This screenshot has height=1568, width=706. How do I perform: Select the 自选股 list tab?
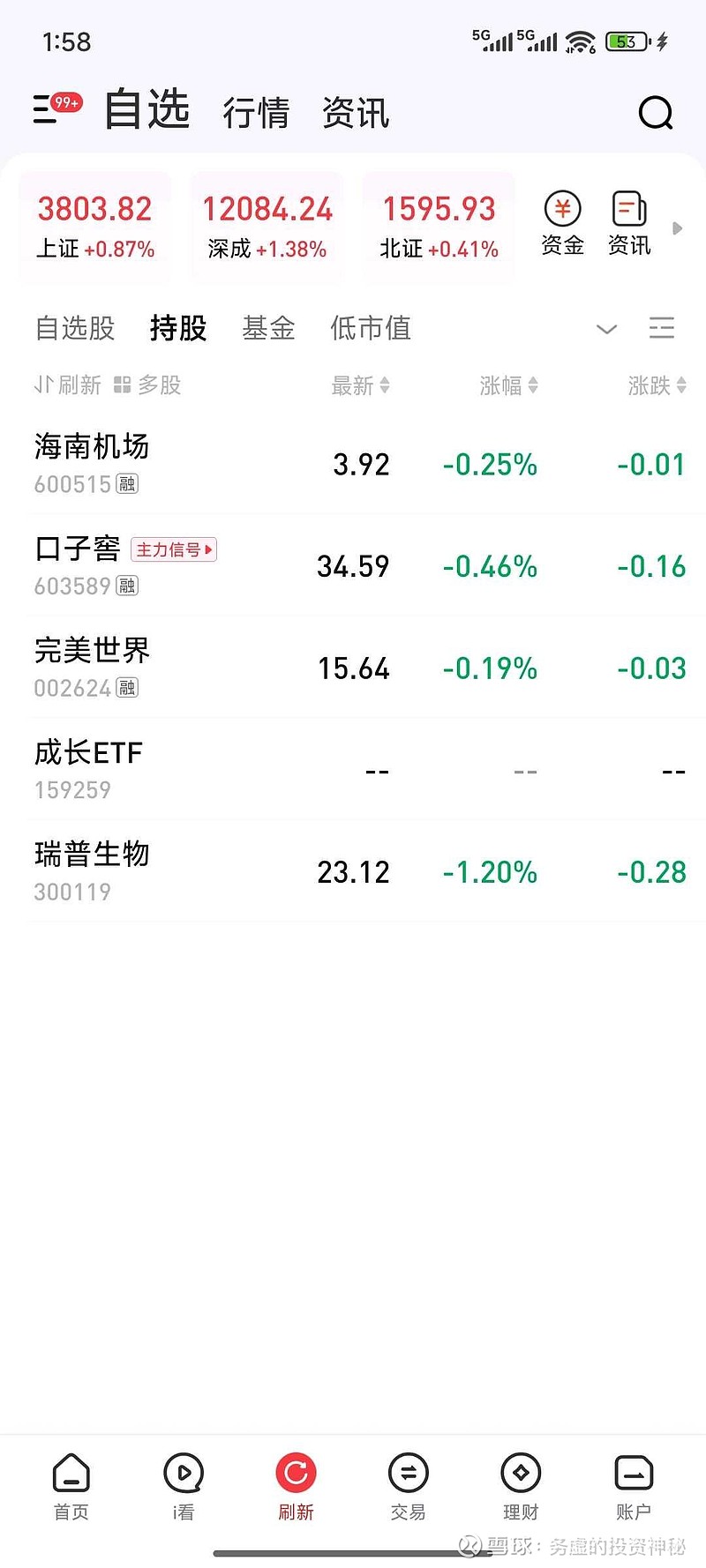coord(75,328)
